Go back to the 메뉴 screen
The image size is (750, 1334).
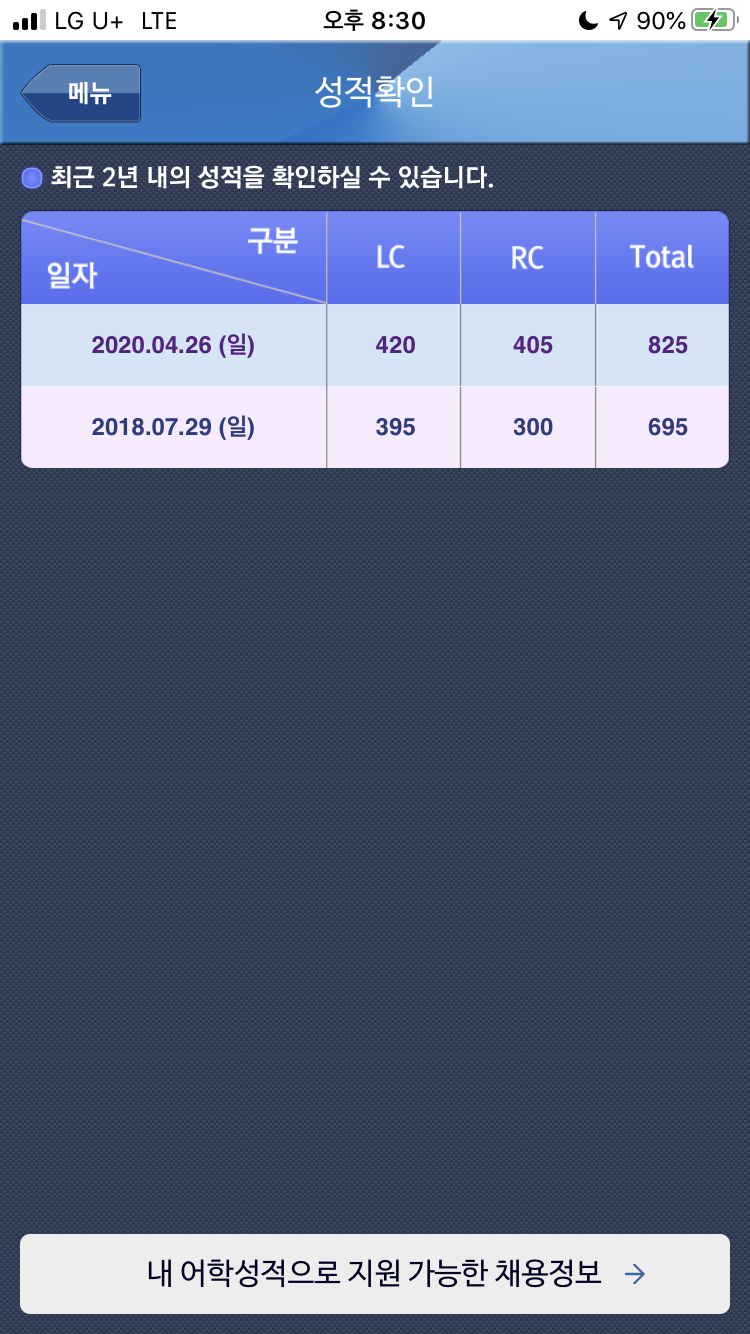(x=81, y=94)
